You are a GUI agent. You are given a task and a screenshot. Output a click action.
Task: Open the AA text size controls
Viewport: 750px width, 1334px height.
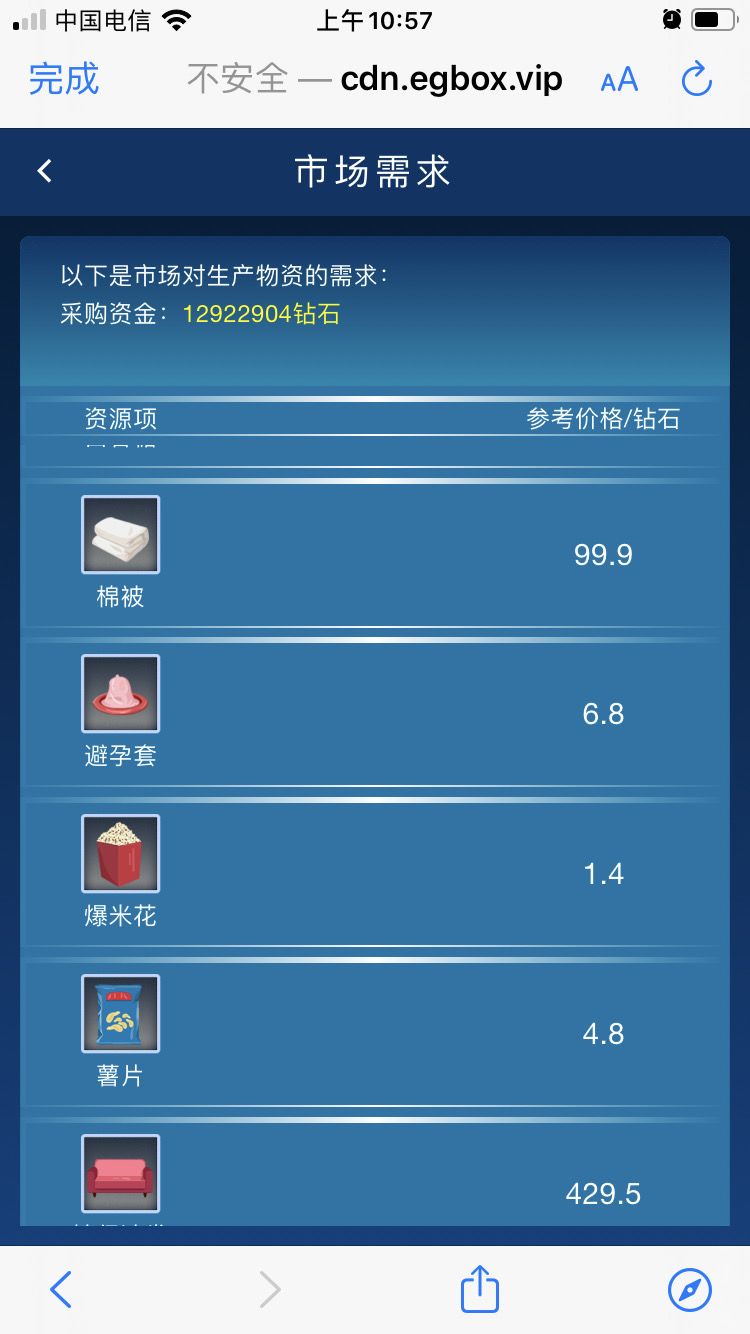pos(618,79)
